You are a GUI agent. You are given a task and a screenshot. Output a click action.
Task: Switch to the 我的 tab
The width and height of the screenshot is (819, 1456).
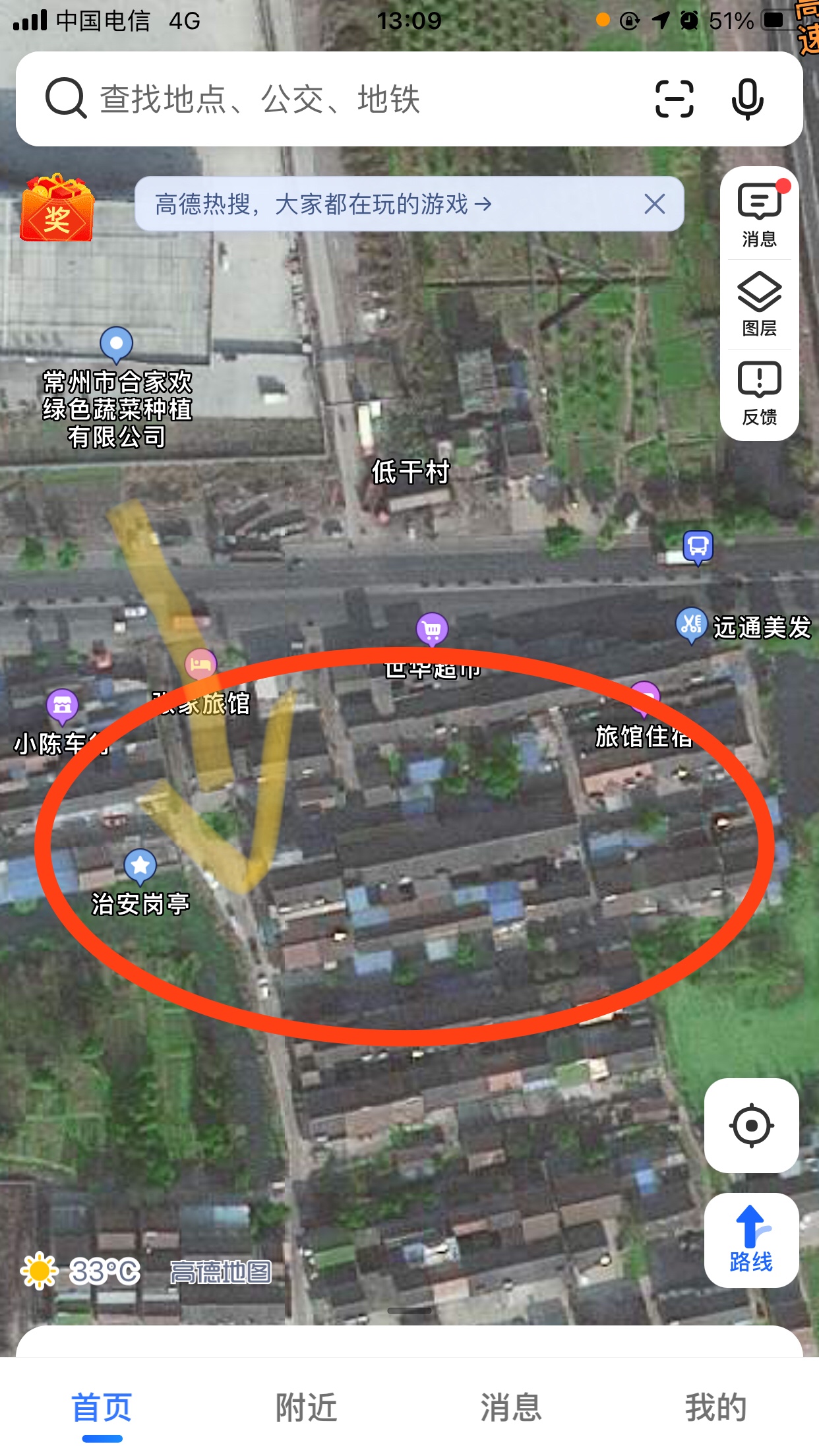[x=715, y=1408]
